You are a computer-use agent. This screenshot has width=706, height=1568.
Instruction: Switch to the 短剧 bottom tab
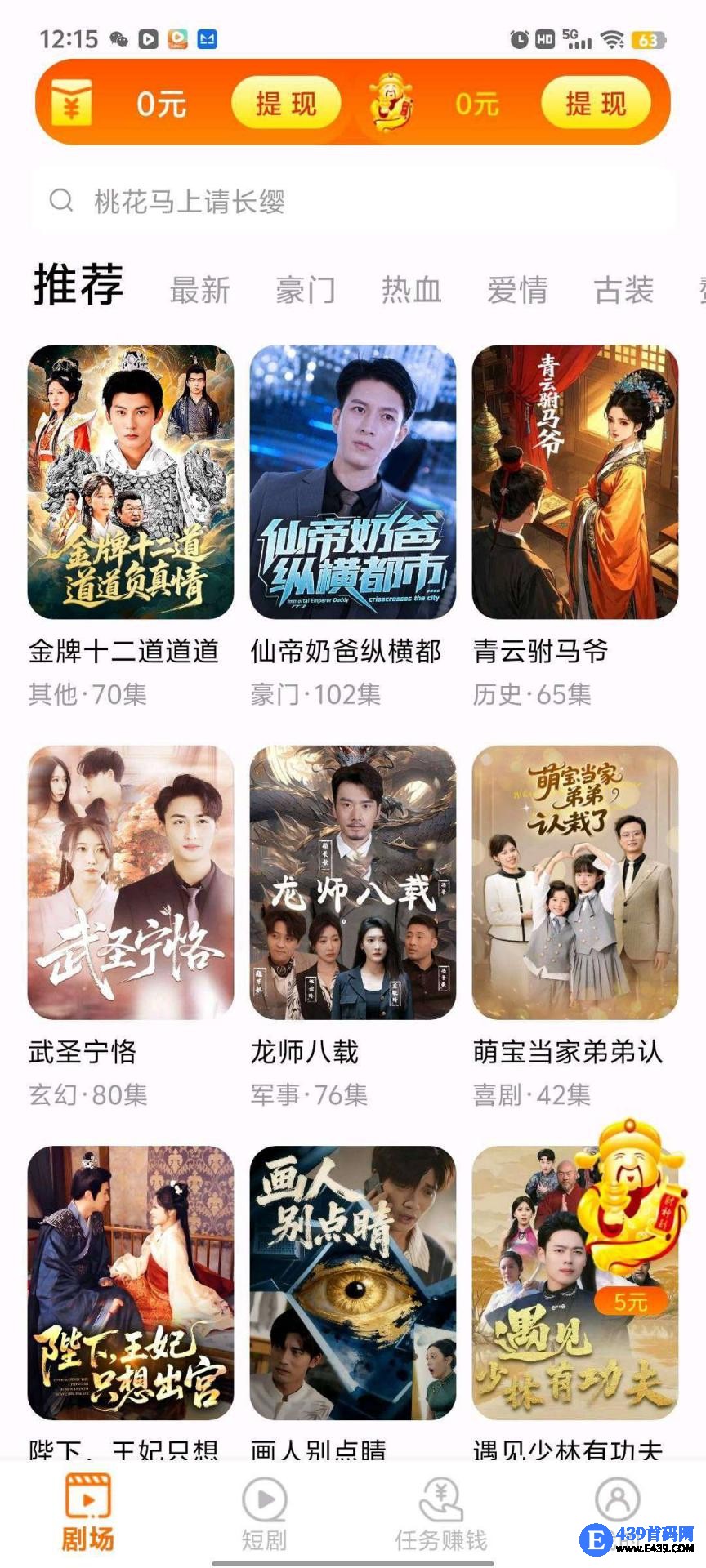(264, 1513)
